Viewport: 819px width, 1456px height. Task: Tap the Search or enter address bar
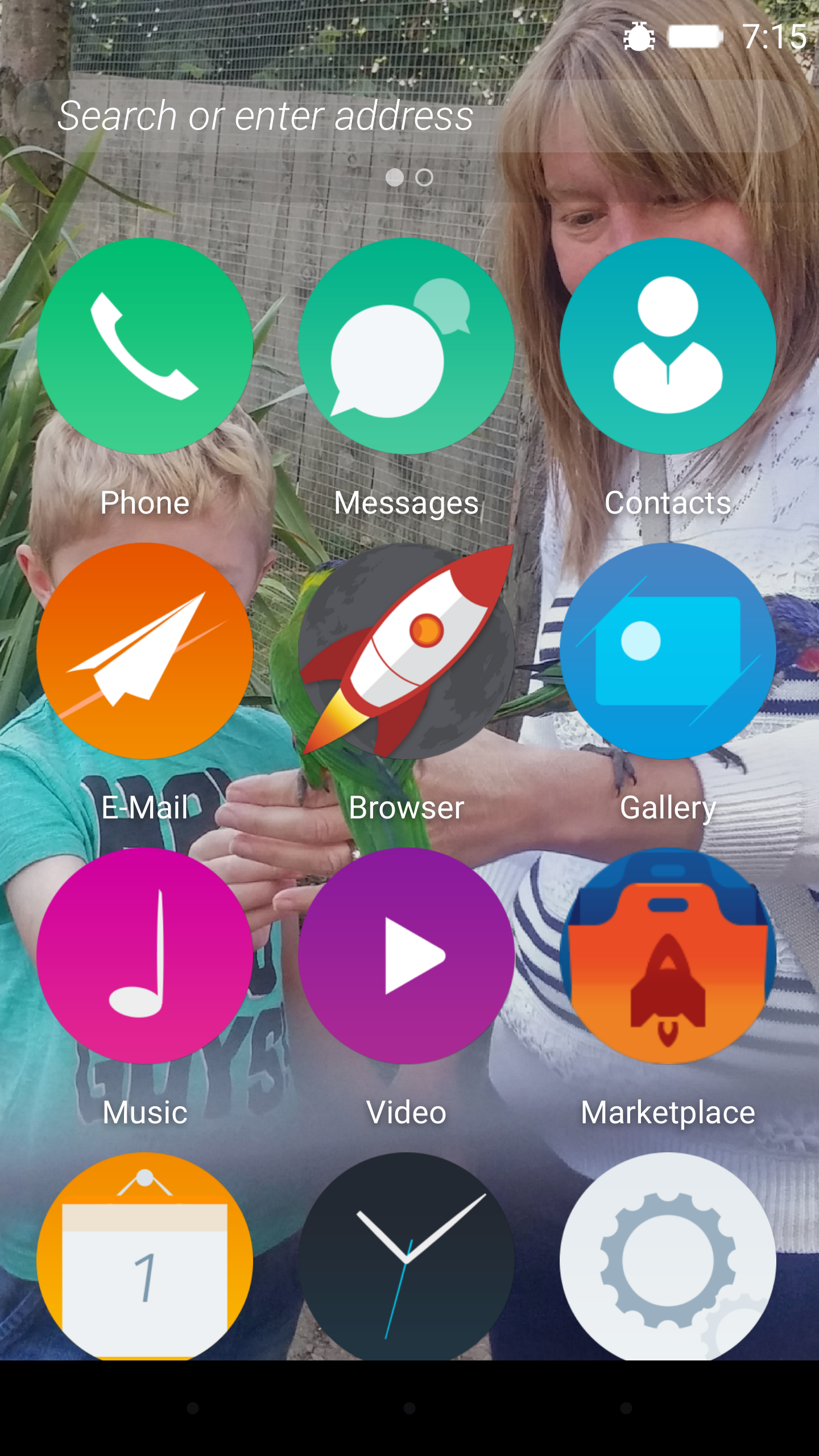[409, 116]
